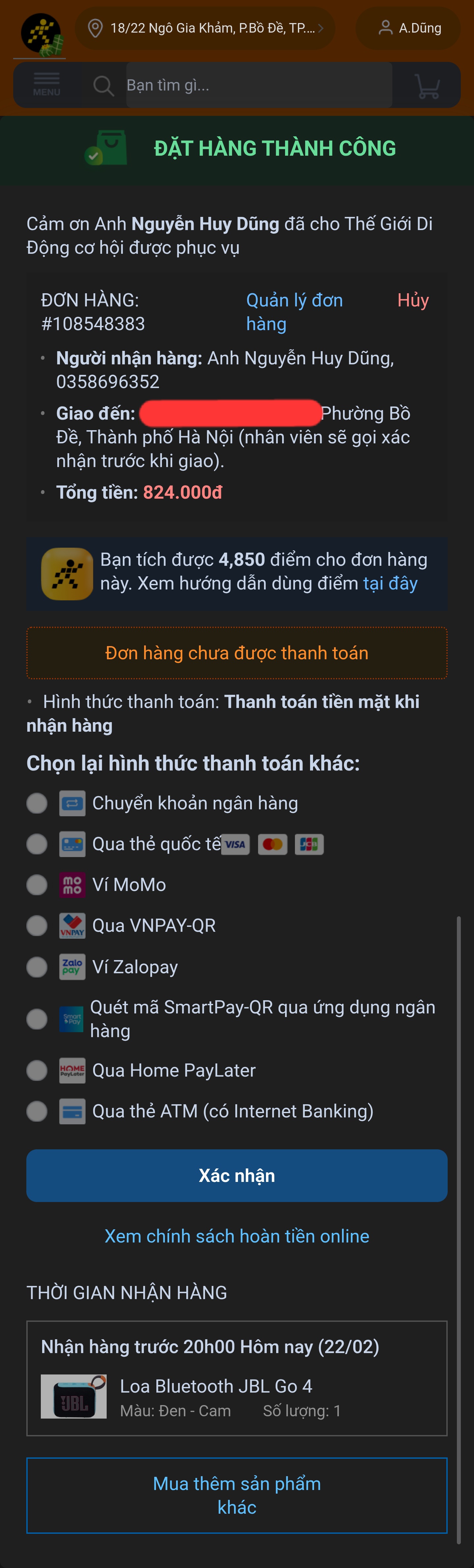Select Ví MoMo as payment method
Image resolution: width=474 pixels, height=1568 pixels.
pyautogui.click(x=37, y=884)
